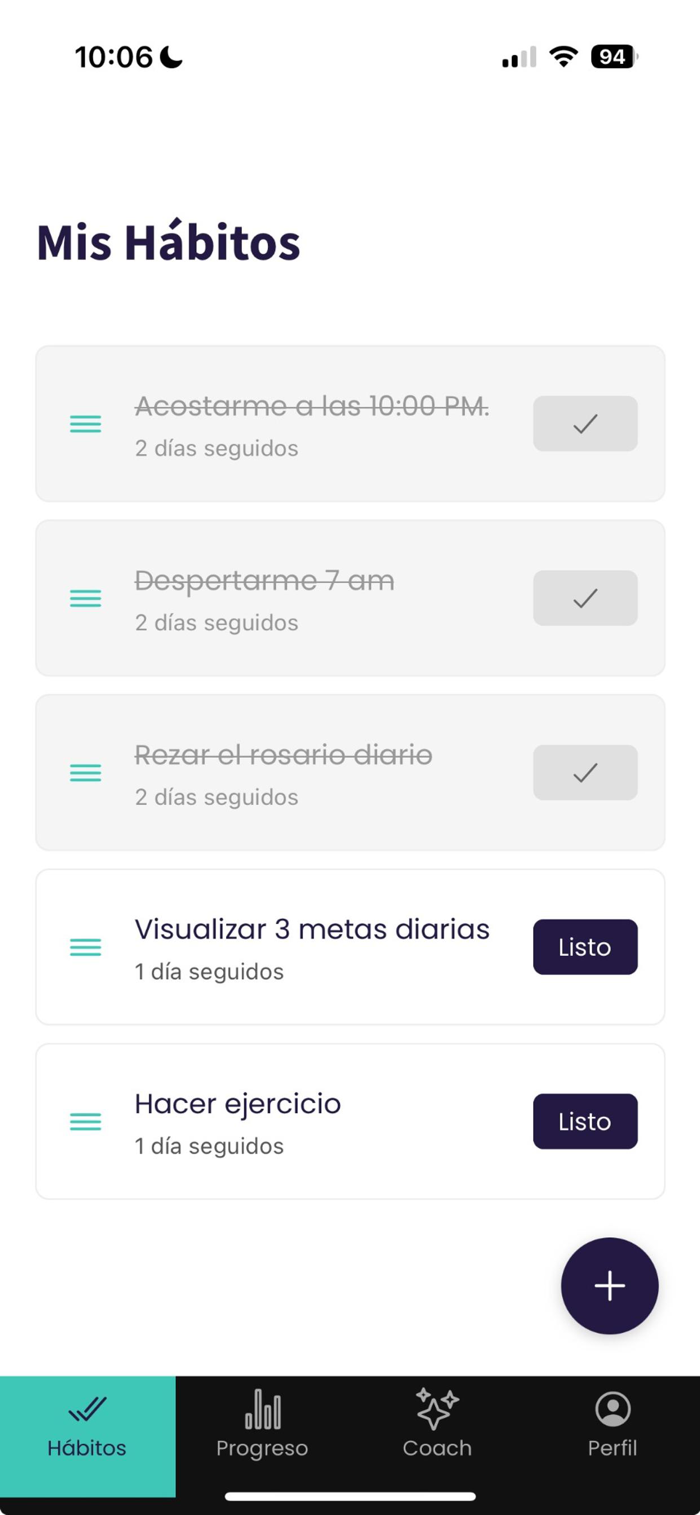Viewport: 700px width, 1515px height.
Task: Uncheck the Rezar el rosario diario habit
Action: (585, 772)
